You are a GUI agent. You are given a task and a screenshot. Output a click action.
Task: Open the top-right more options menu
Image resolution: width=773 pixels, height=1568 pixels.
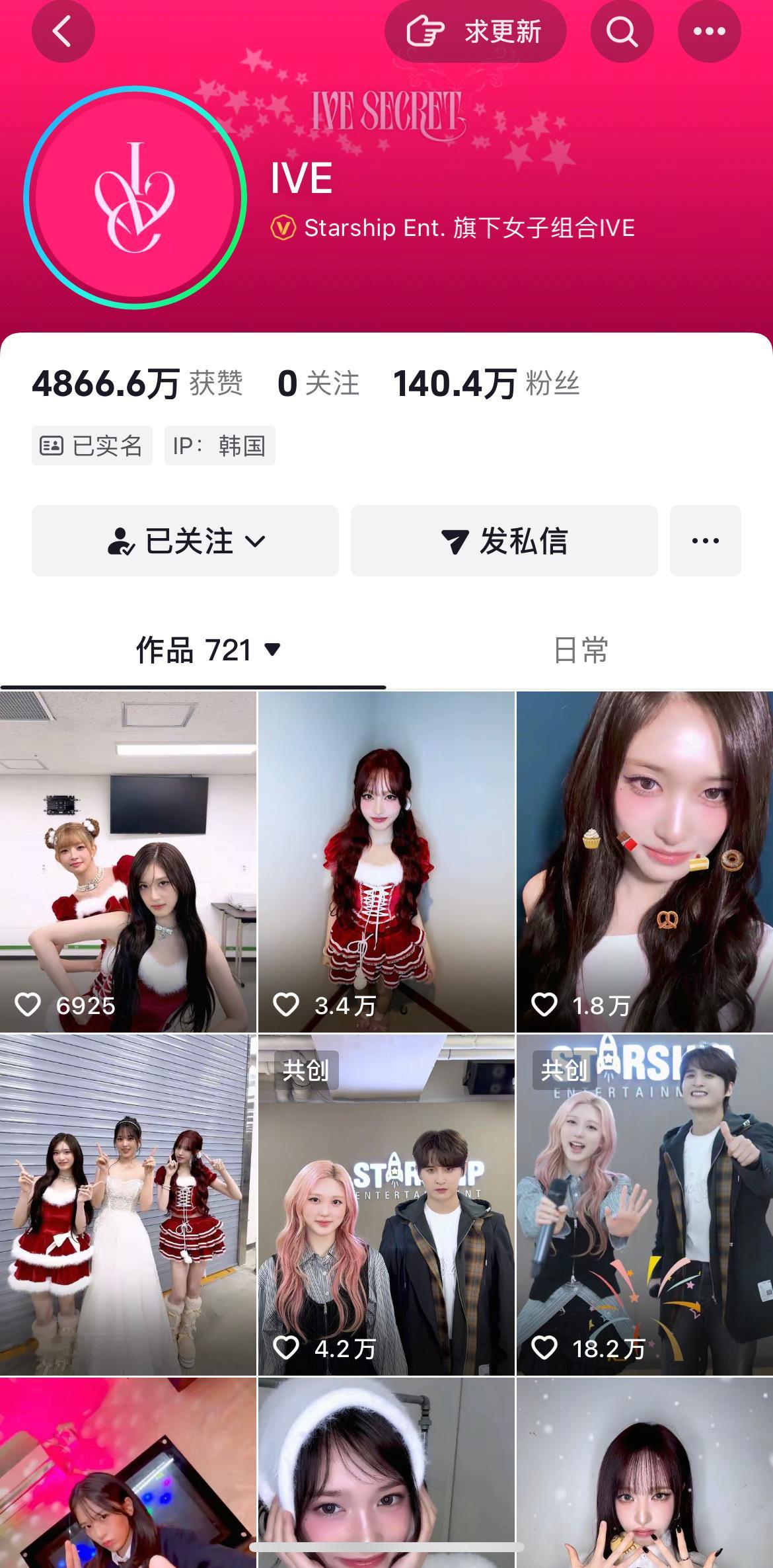click(710, 31)
